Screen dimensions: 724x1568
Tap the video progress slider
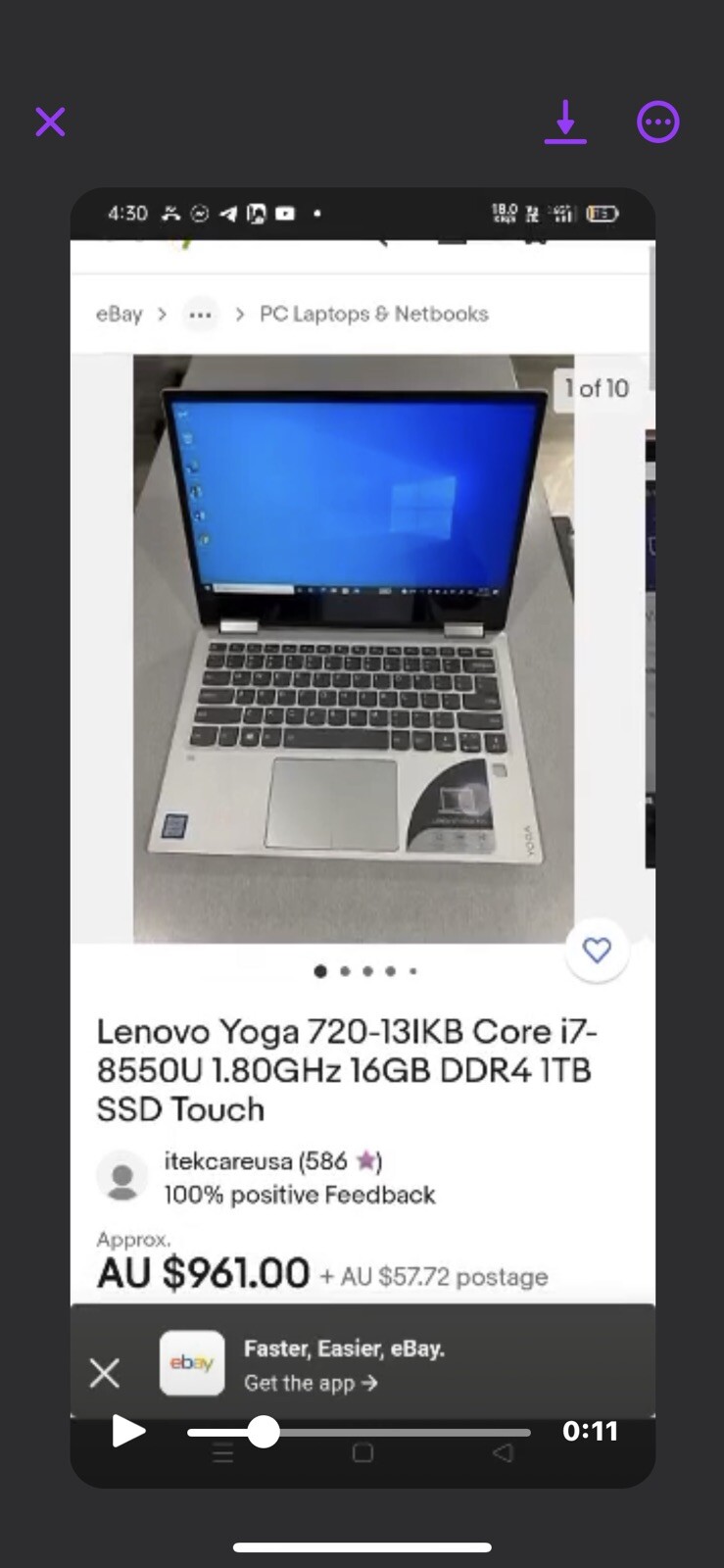[x=359, y=1432]
